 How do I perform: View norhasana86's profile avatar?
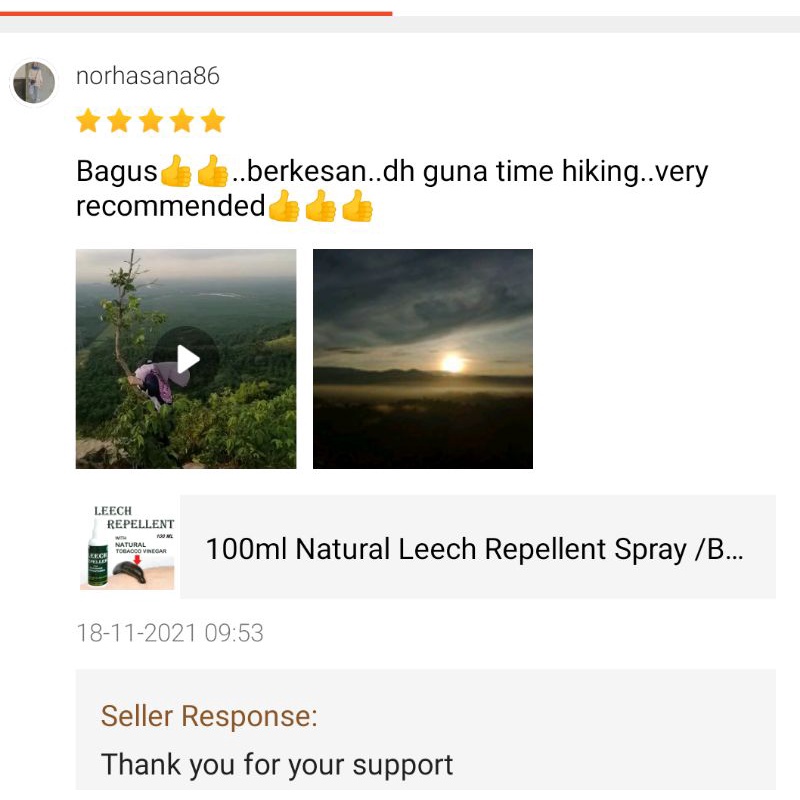[33, 82]
